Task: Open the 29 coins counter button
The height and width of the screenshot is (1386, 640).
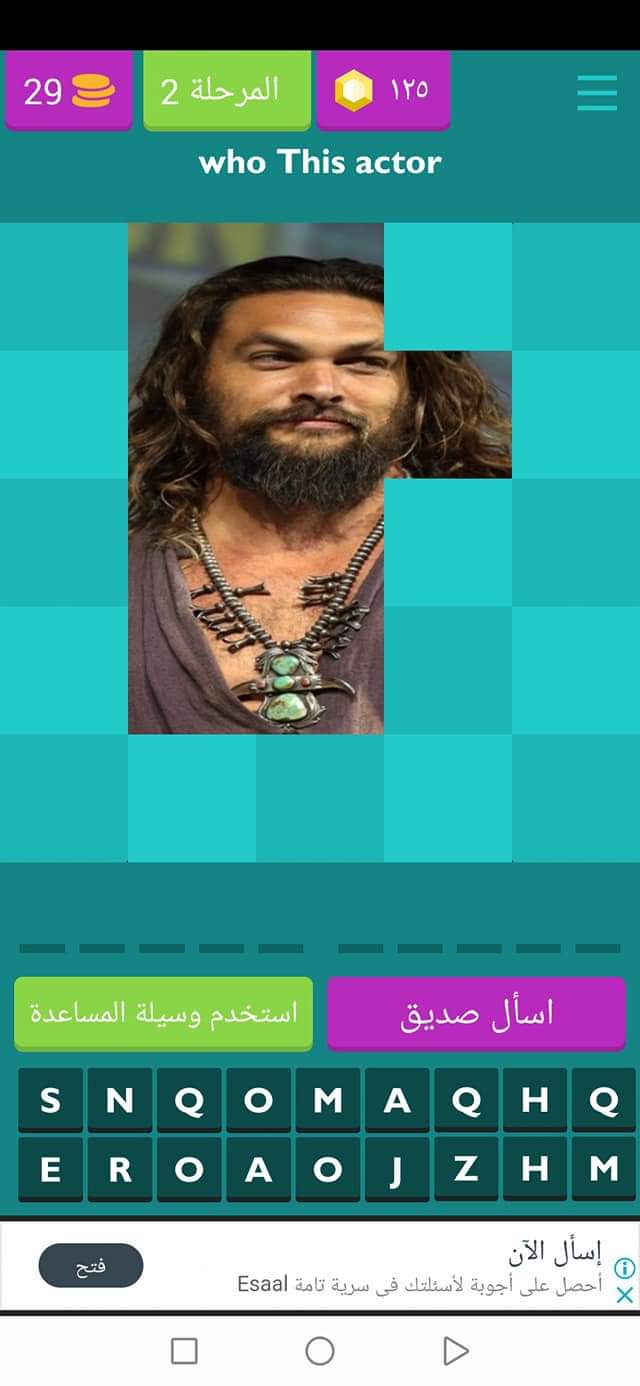Action: [x=69, y=91]
